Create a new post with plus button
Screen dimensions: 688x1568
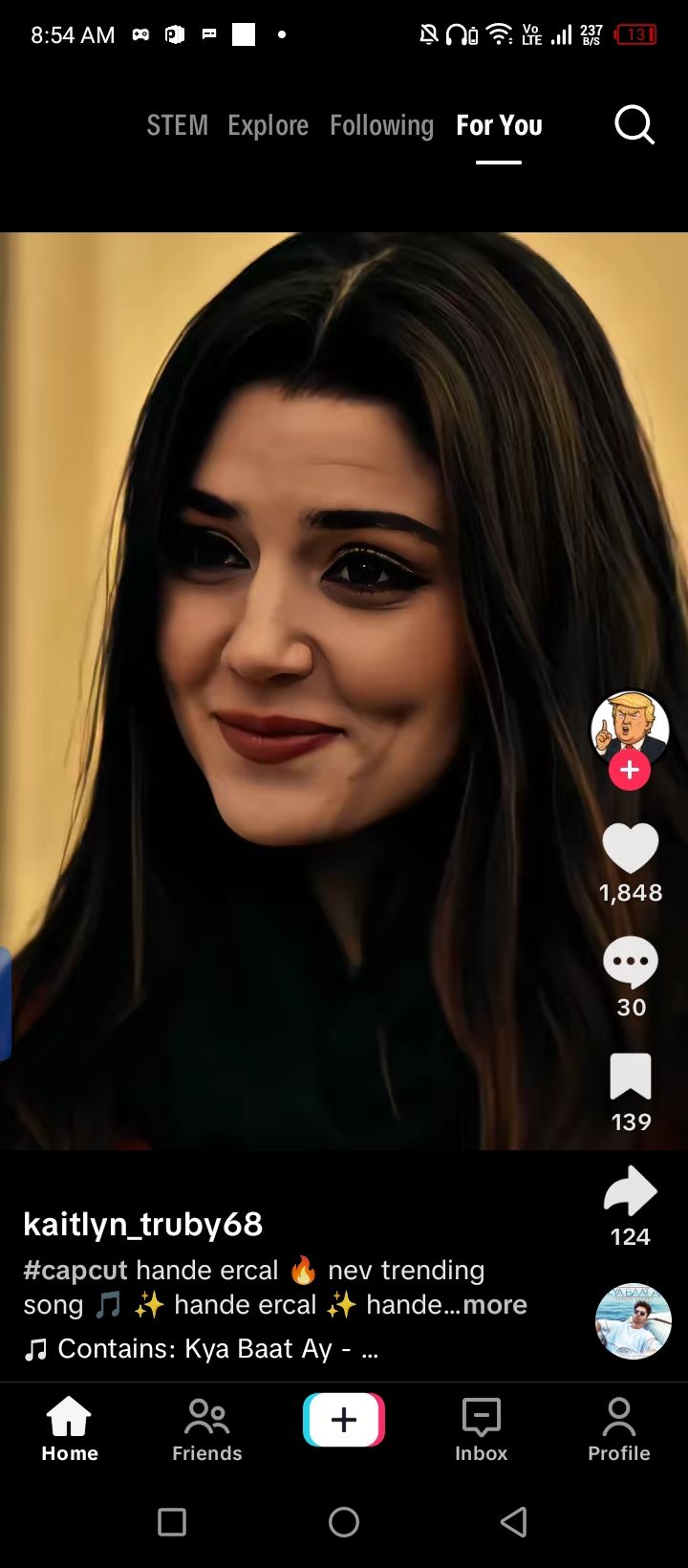(x=344, y=1420)
